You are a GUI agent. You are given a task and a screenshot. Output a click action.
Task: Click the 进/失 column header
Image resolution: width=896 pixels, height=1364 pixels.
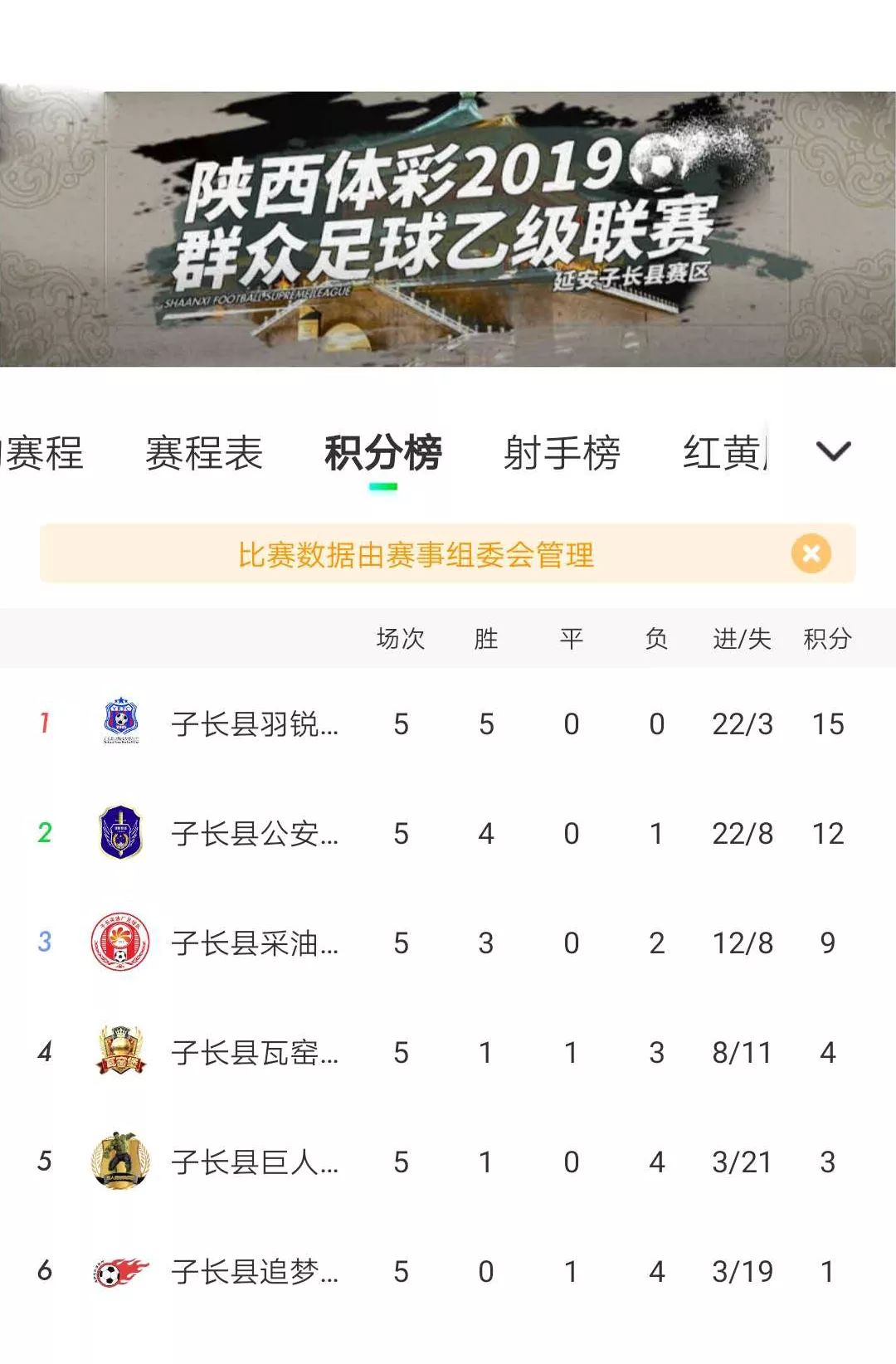tap(741, 637)
